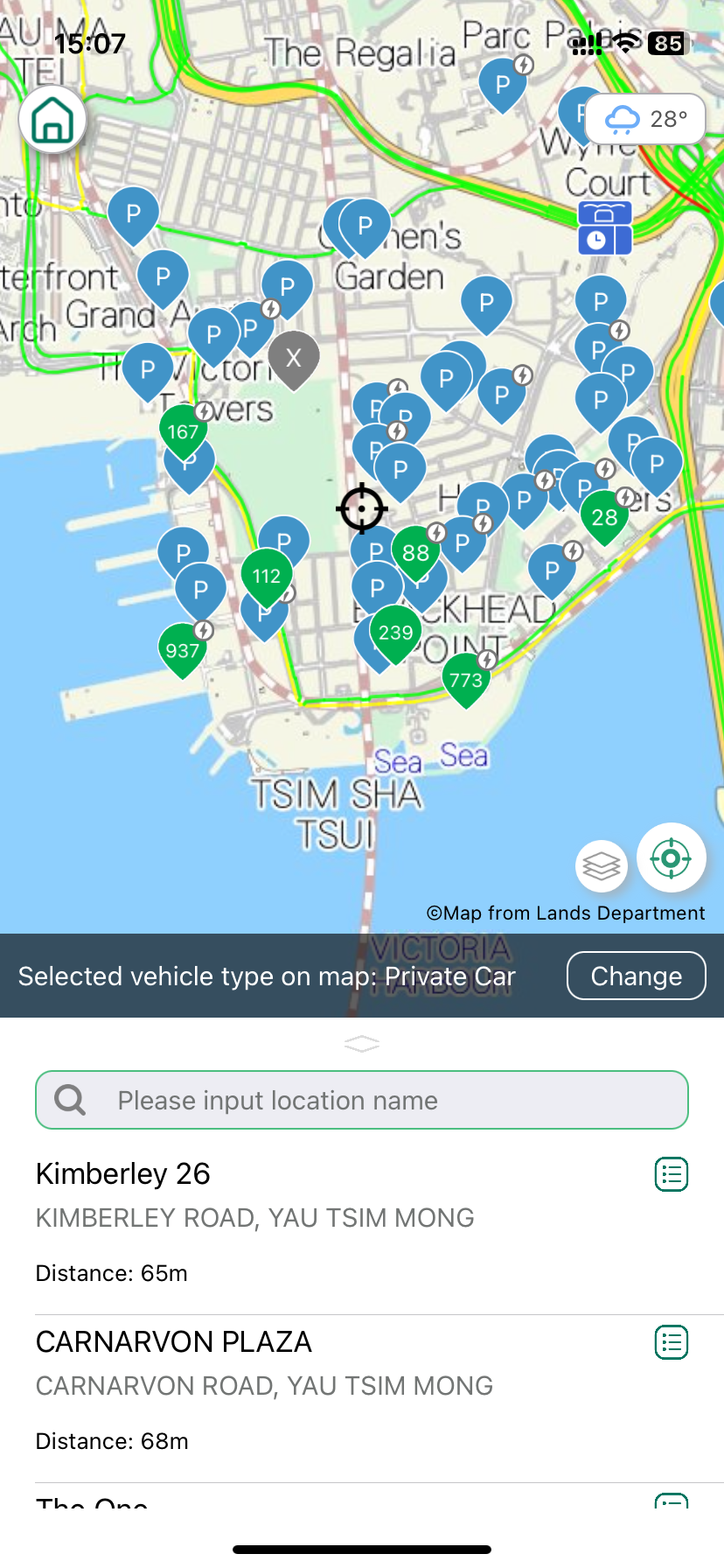
Task: Recenter map on current location
Action: coord(671,858)
